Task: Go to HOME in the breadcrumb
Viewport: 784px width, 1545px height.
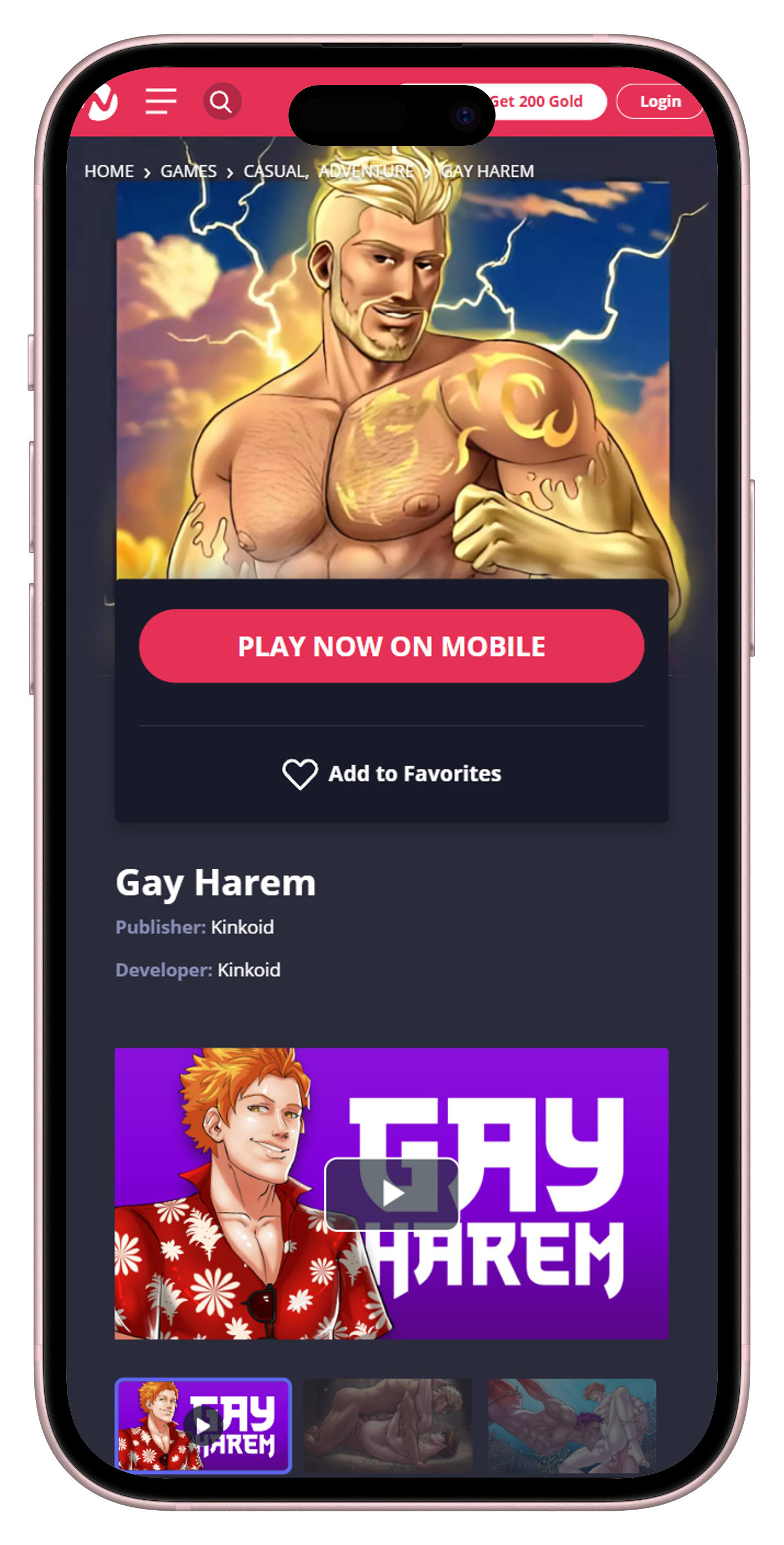Action: (109, 171)
